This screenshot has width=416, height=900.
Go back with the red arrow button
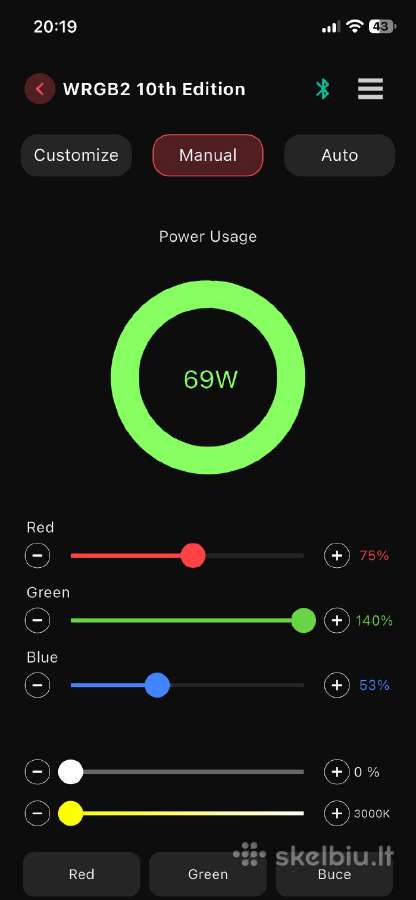40,89
